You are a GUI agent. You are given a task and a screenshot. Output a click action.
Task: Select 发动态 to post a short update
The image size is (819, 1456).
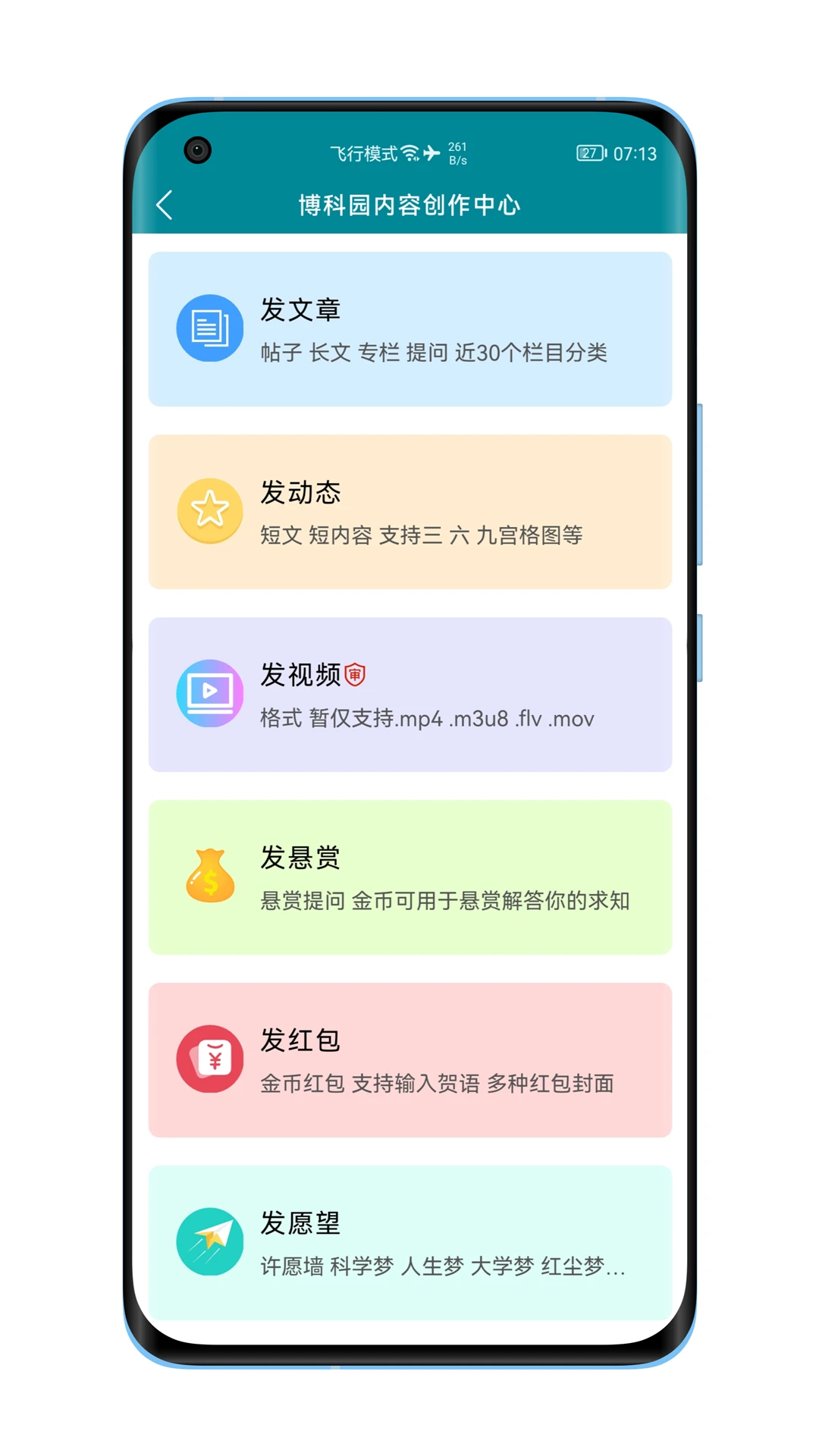[x=410, y=512]
